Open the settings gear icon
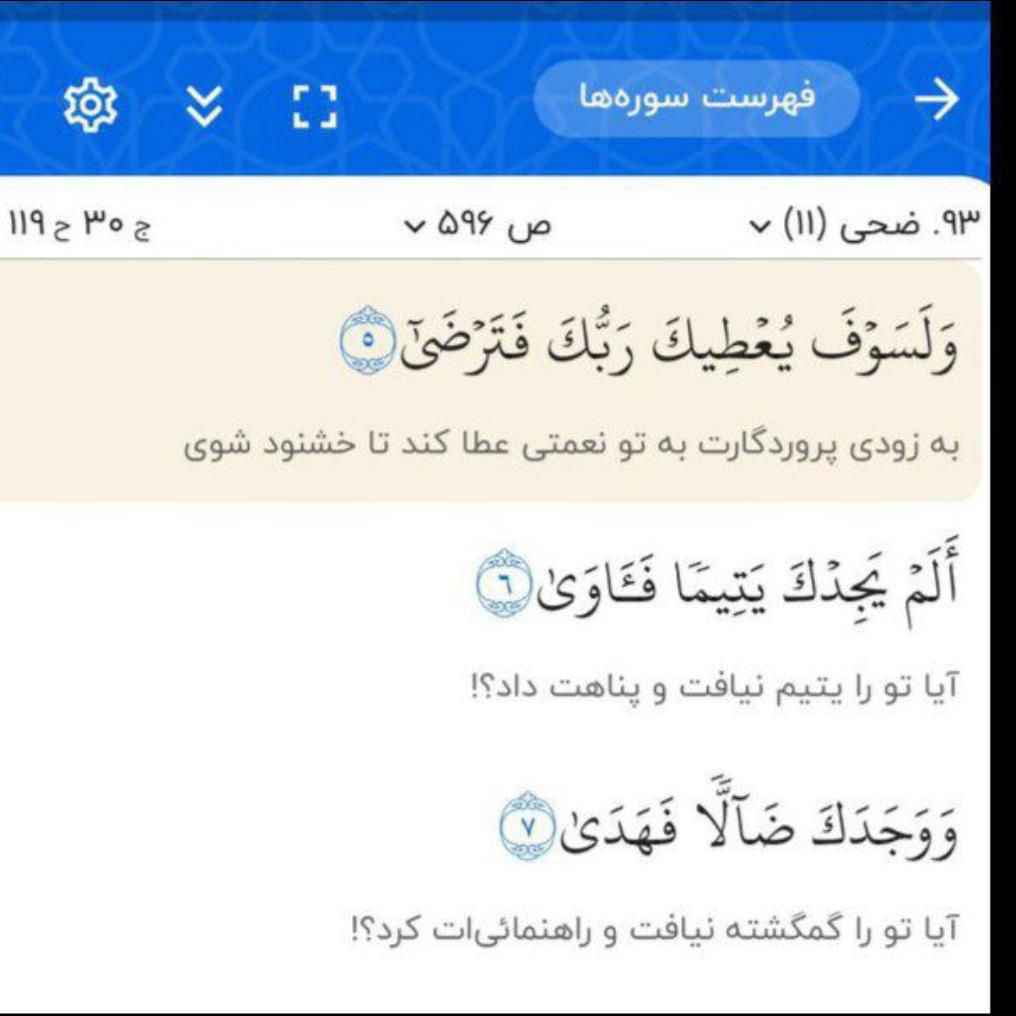Screen dimensions: 1016x1016 [90, 105]
